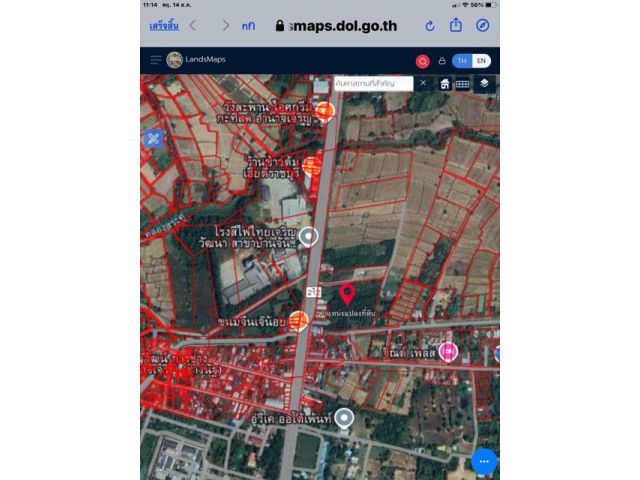Tap the โรงสีไฟไทยเจริญวัฒนา map marker
640x480 pixels.
(x=308, y=237)
